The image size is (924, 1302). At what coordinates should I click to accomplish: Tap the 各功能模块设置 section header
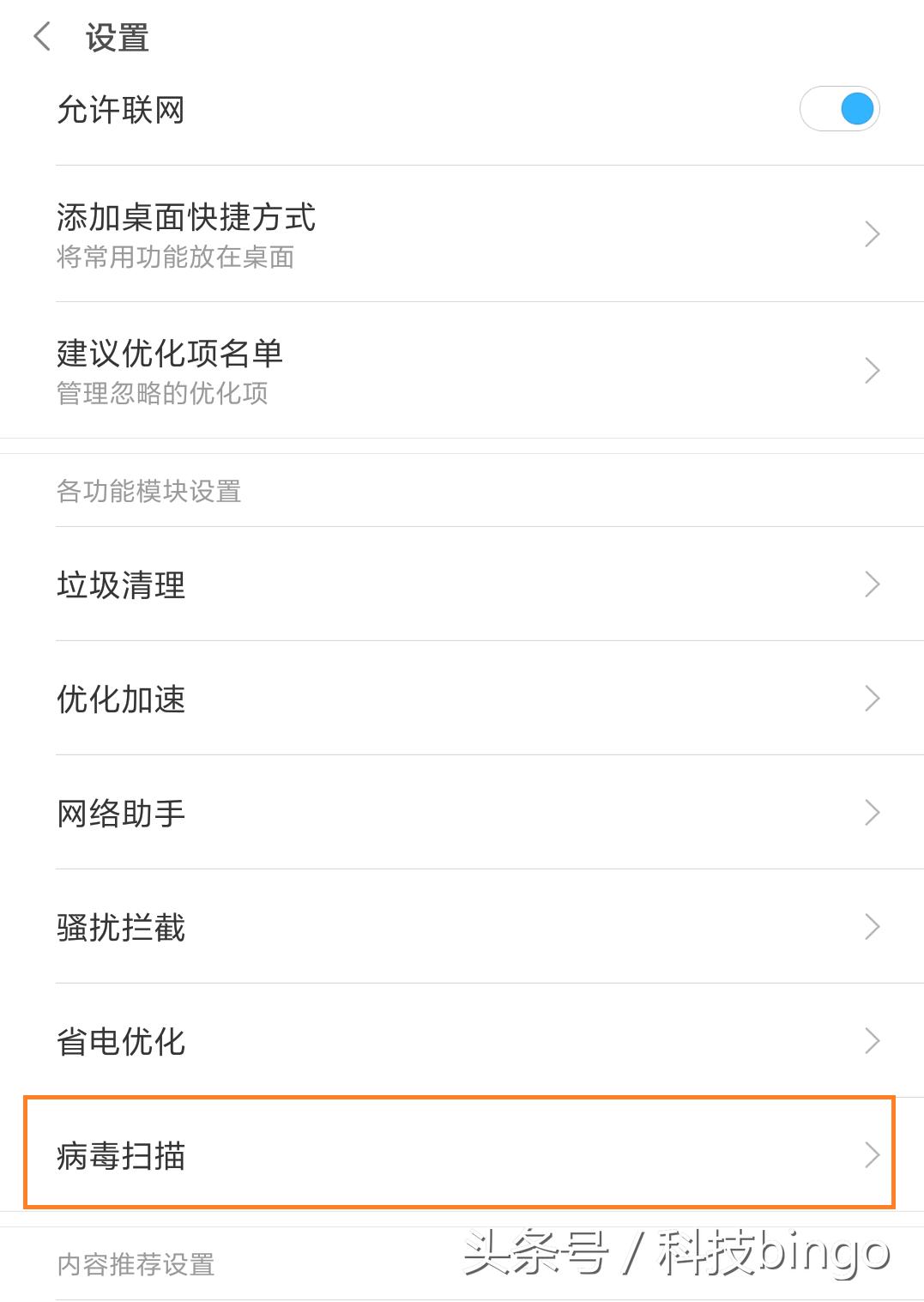(x=148, y=492)
